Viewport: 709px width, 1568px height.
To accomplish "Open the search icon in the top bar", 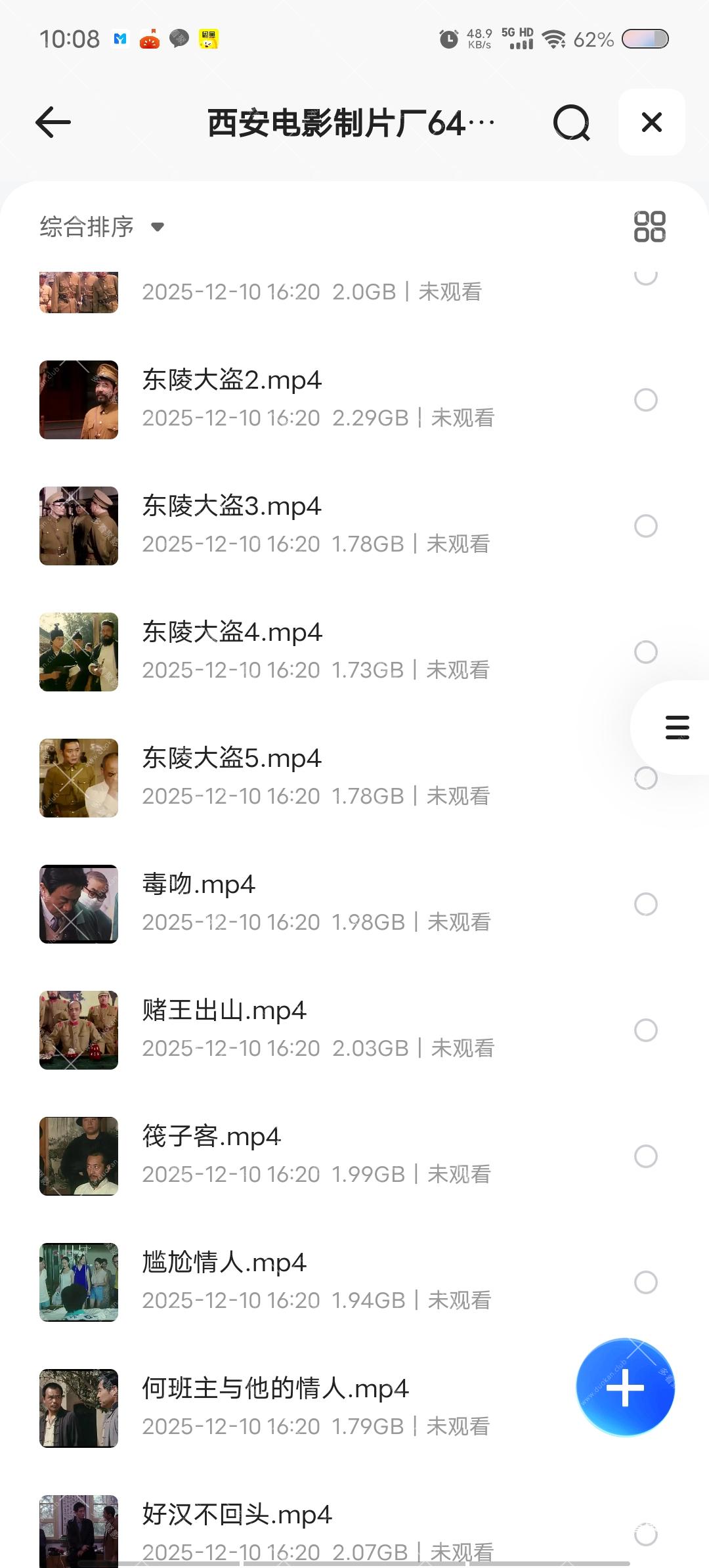I will pyautogui.click(x=572, y=122).
